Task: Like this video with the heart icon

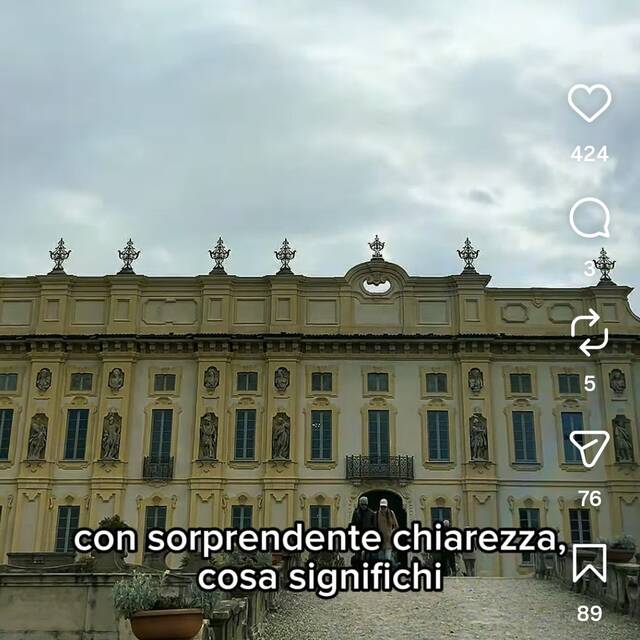Action: click(x=589, y=103)
